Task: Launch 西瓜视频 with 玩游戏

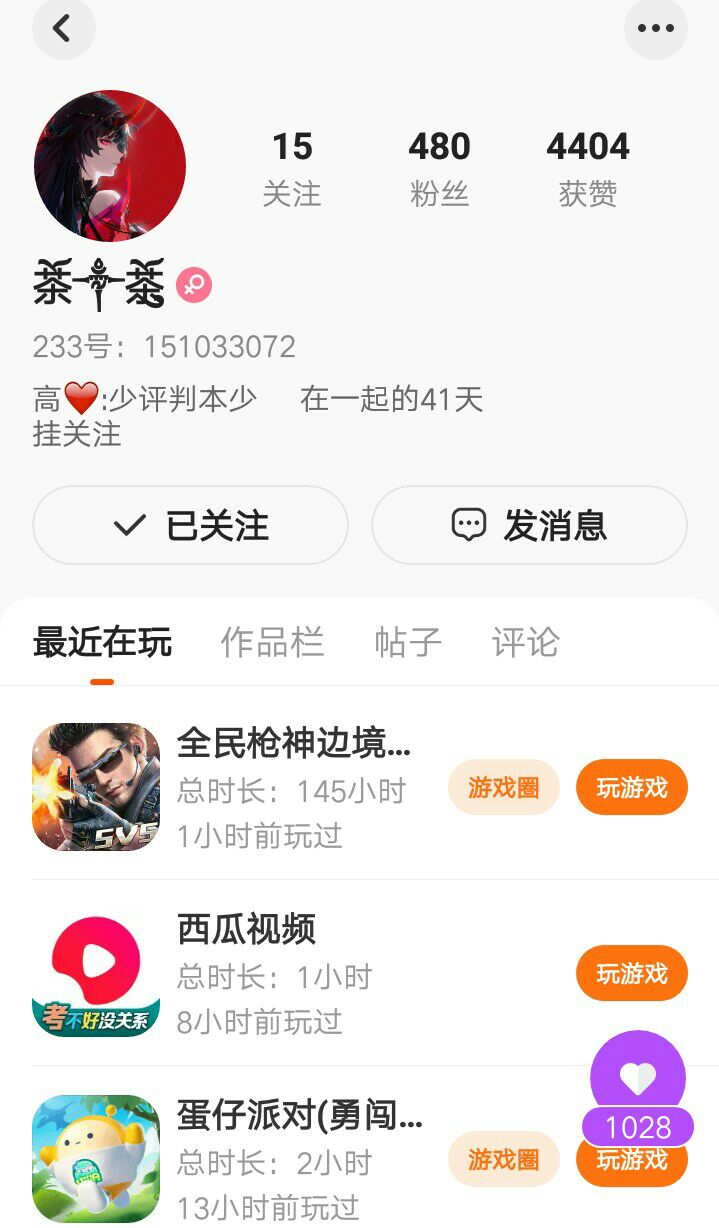Action: 632,974
